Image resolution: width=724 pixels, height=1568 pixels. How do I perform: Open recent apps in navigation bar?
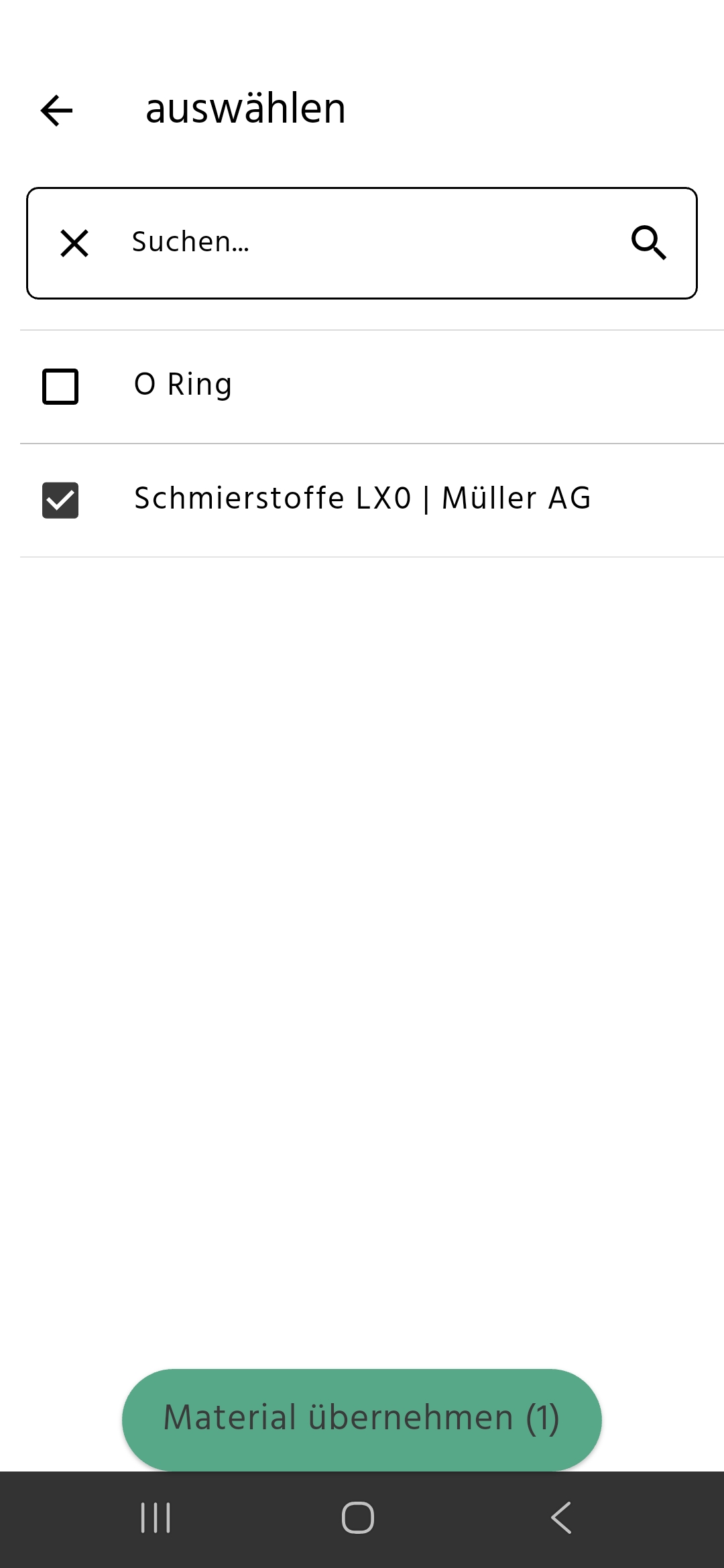(x=156, y=1518)
